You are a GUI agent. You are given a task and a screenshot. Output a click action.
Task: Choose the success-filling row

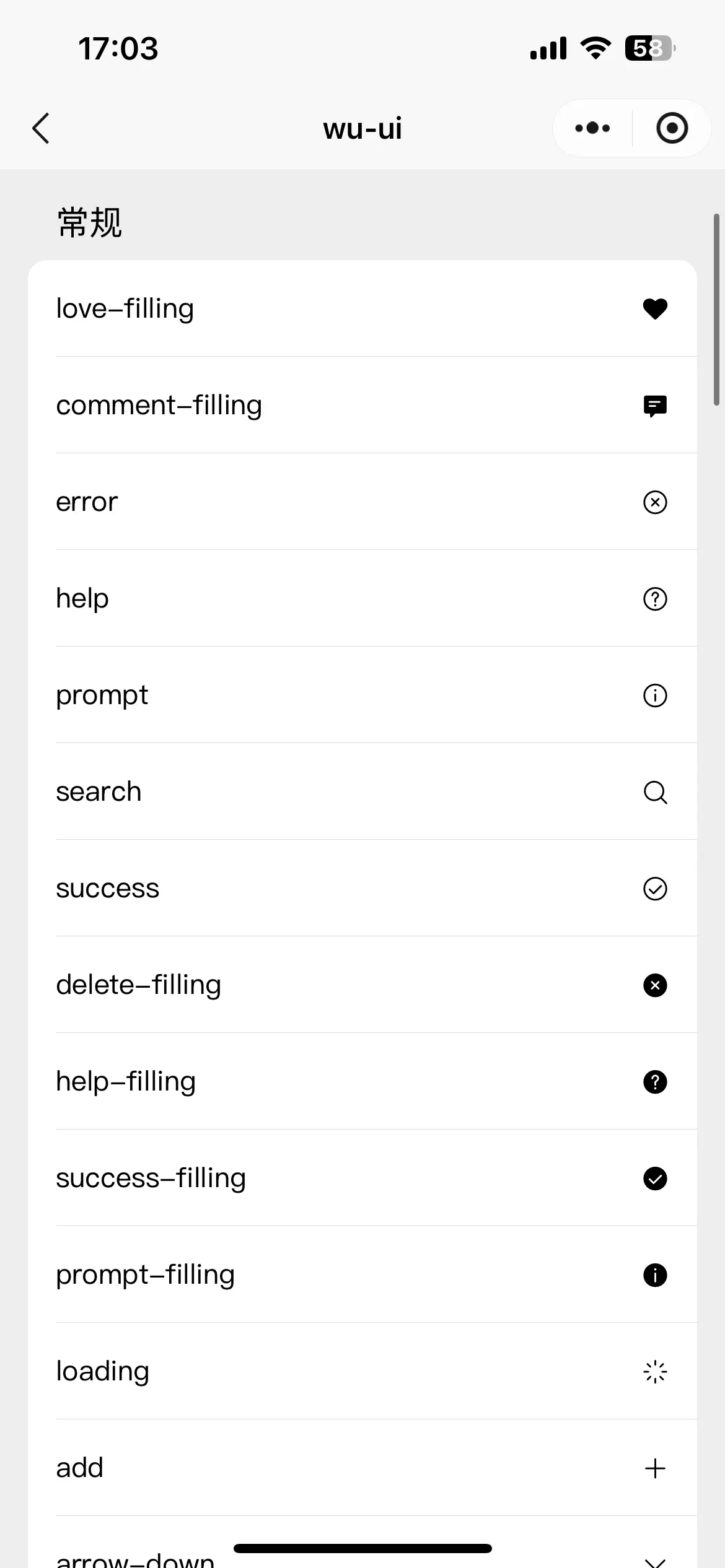(362, 1178)
